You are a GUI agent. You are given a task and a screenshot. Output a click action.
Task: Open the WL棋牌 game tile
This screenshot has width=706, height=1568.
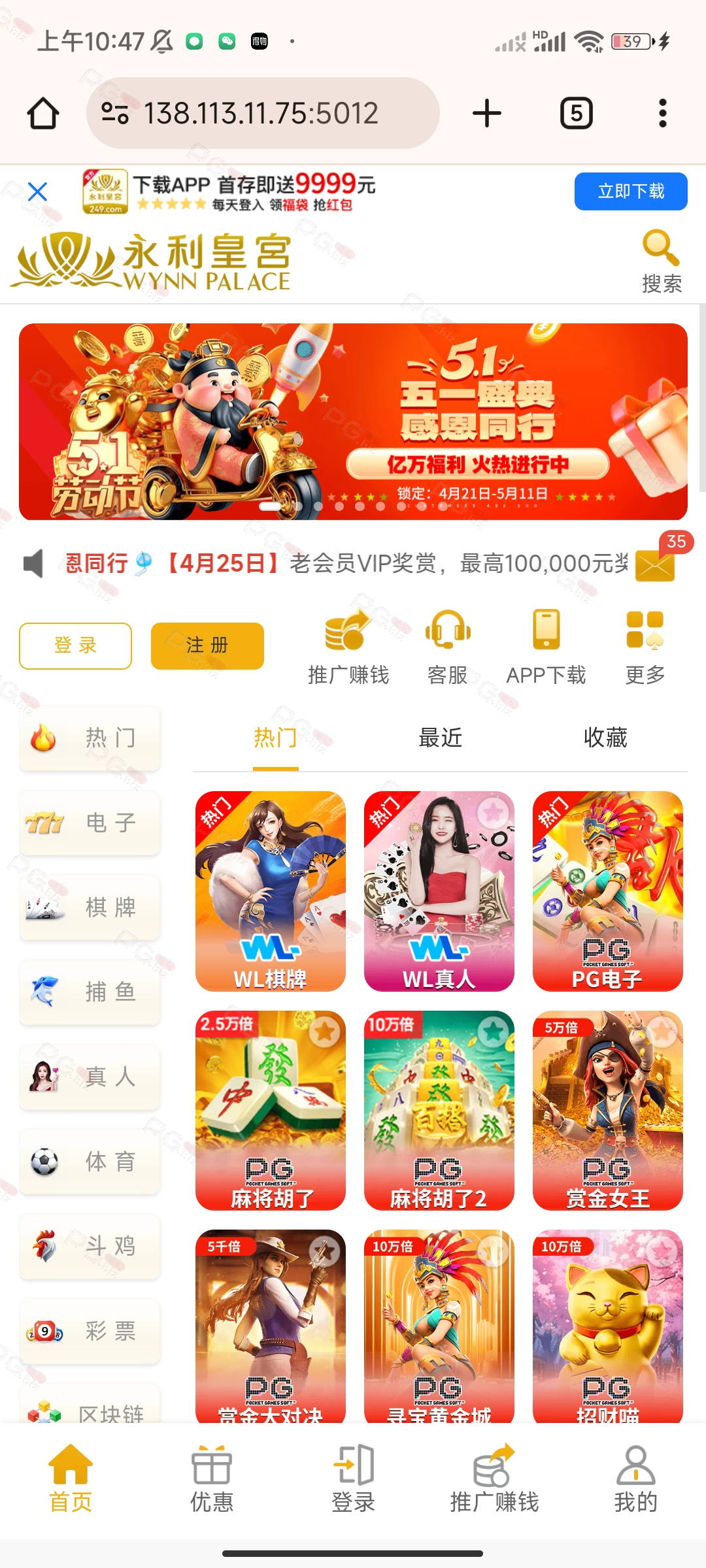coord(271,891)
